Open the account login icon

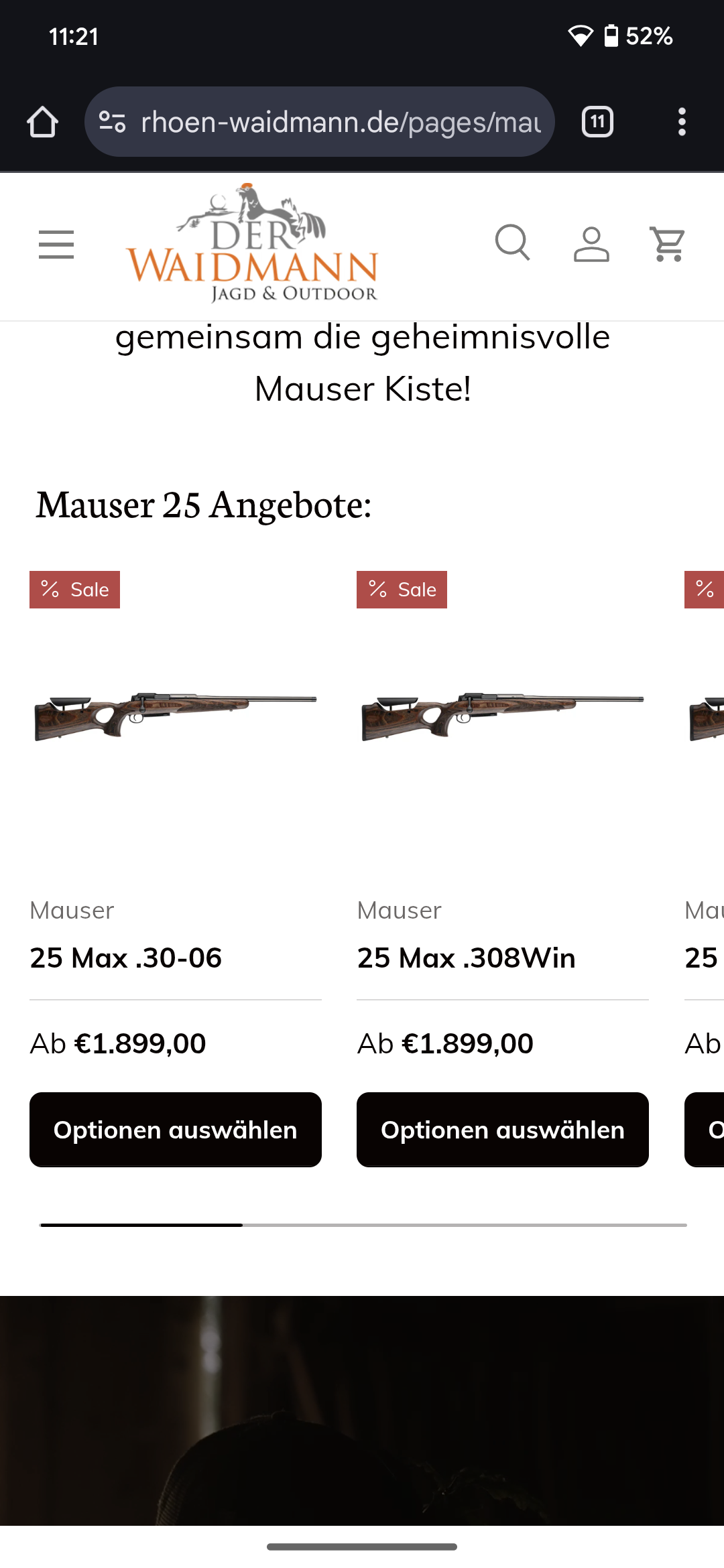(591, 244)
